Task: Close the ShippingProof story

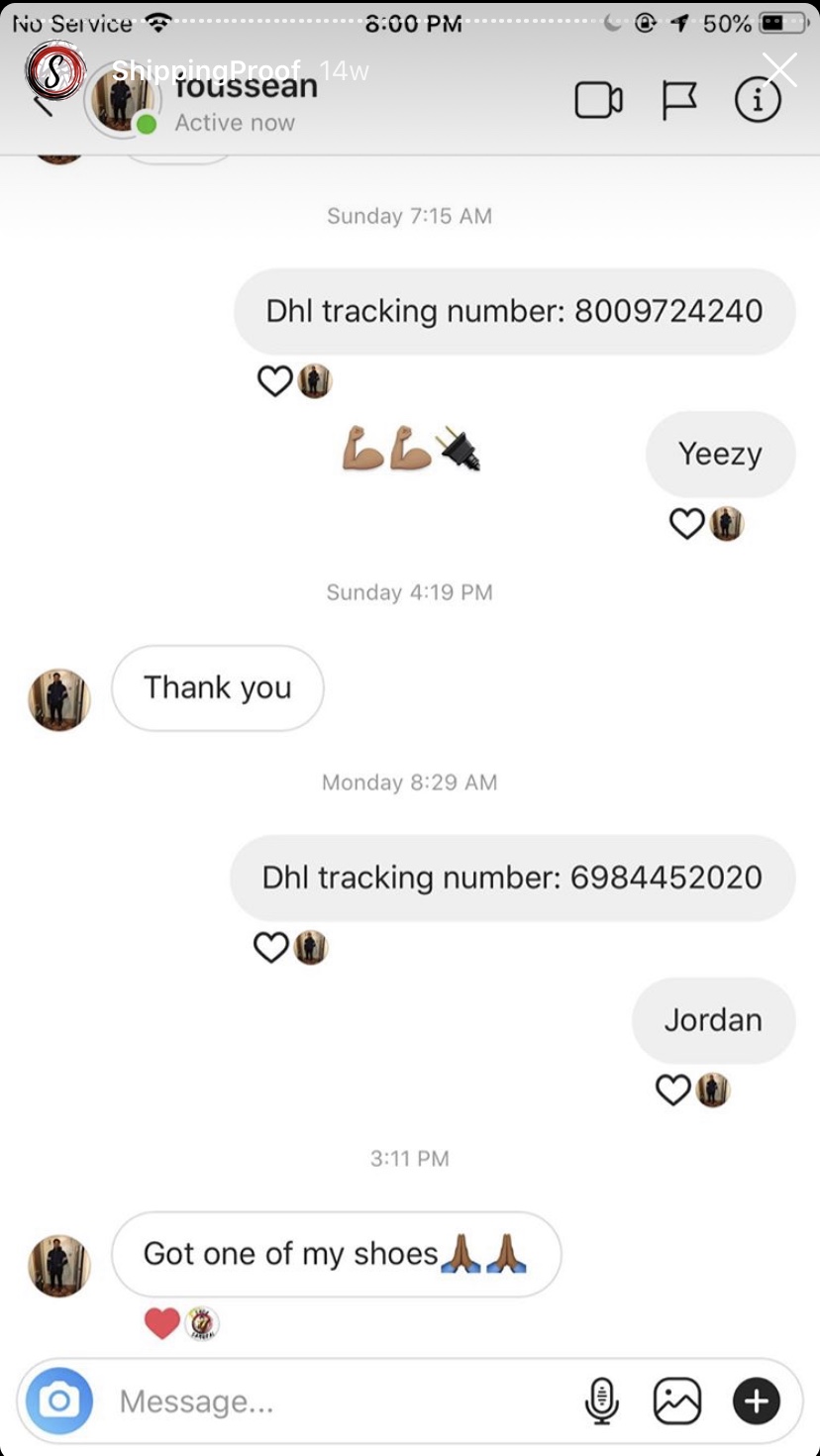Action: tap(779, 70)
